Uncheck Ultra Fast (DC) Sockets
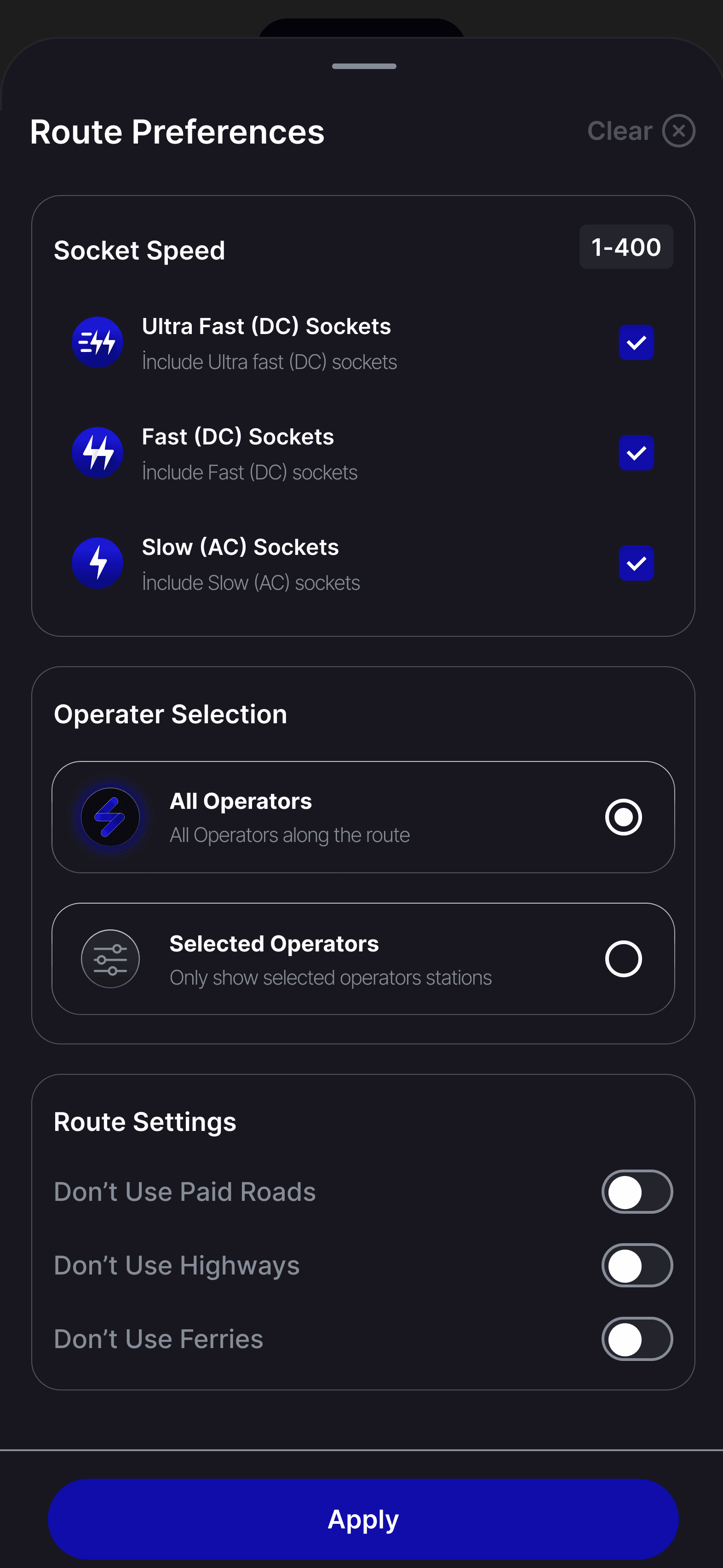The width and height of the screenshot is (723, 1568). coord(636,342)
